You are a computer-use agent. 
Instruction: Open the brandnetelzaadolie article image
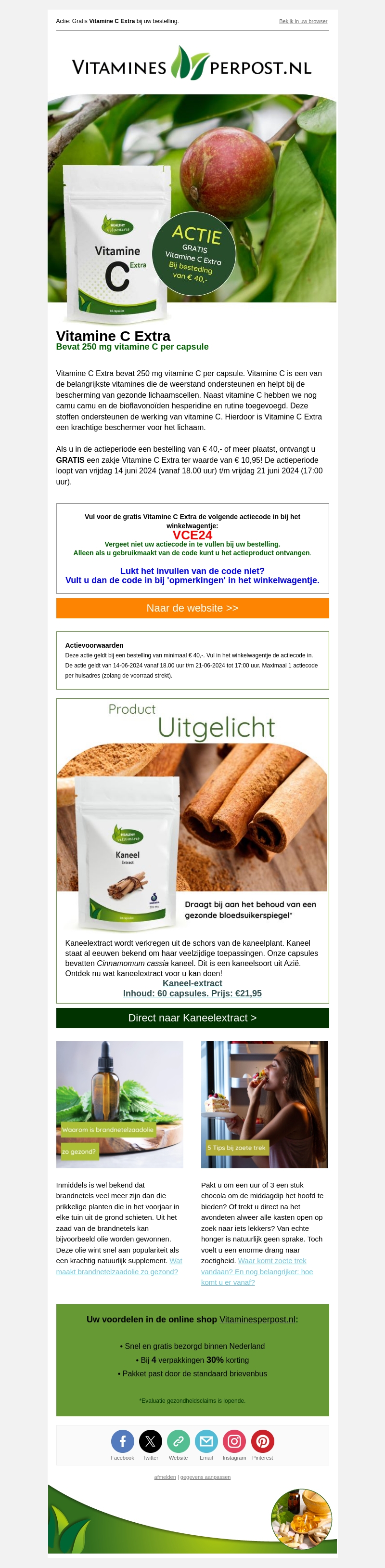(119, 1104)
